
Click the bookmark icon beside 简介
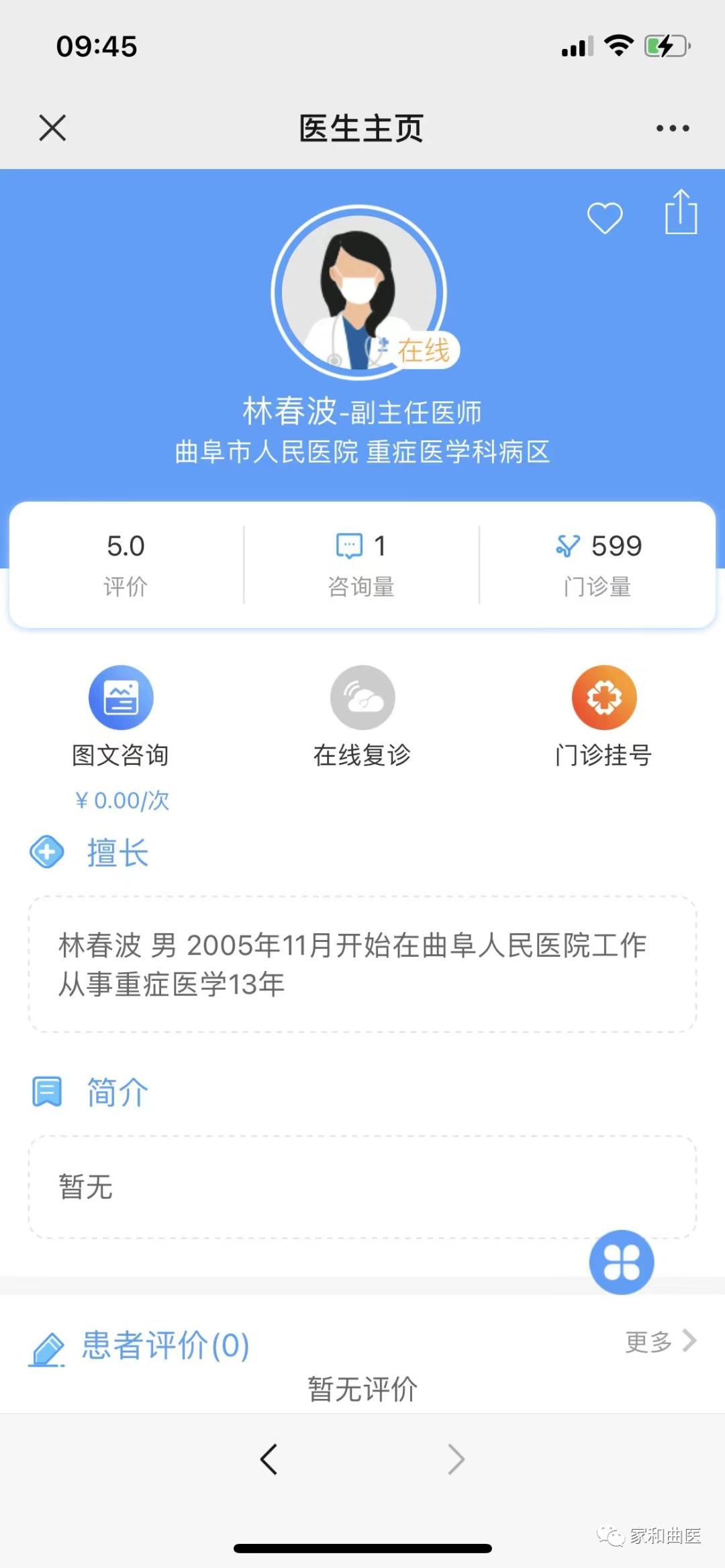click(47, 1091)
